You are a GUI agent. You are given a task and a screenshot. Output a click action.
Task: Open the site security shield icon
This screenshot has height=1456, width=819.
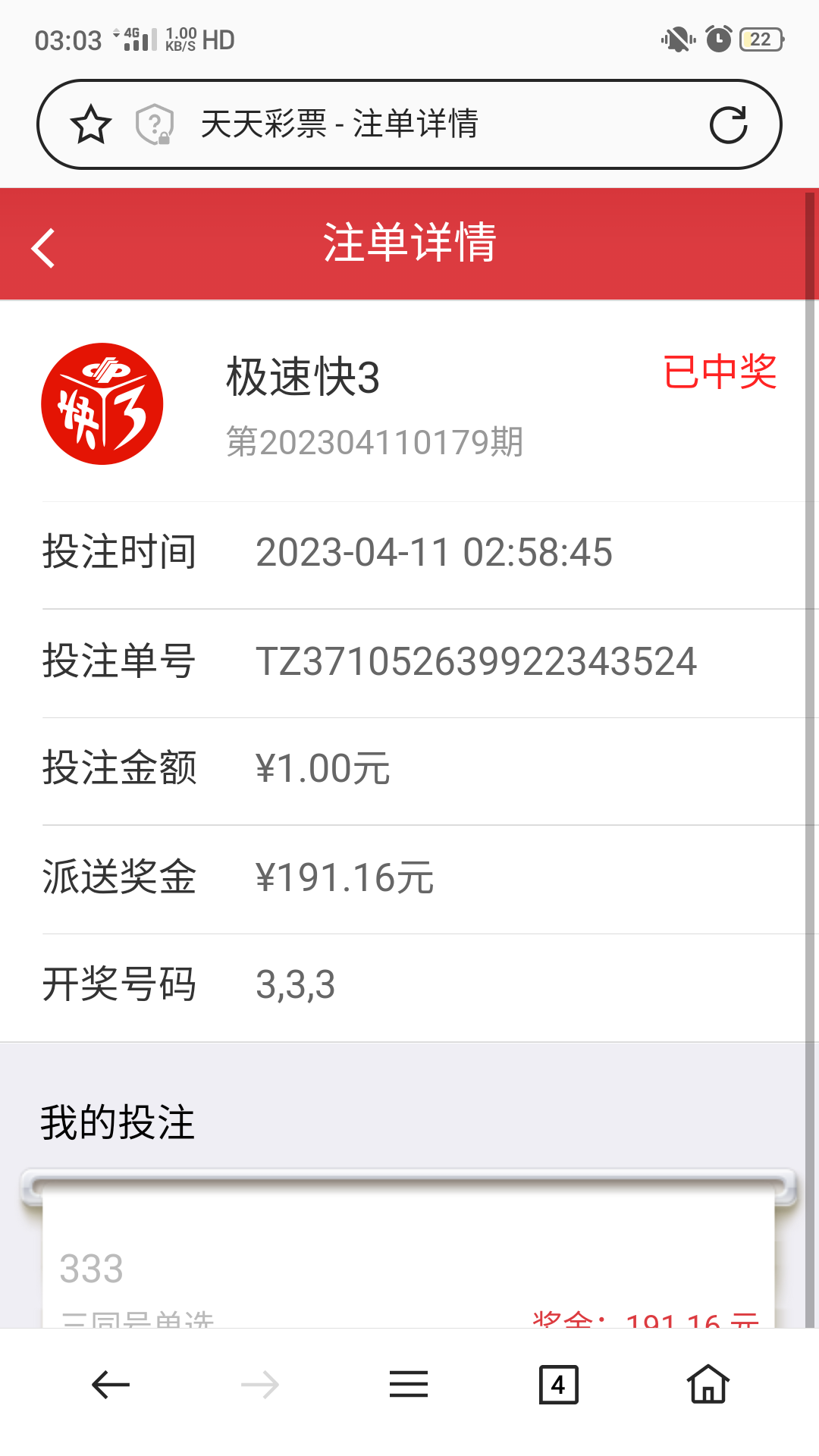155,124
